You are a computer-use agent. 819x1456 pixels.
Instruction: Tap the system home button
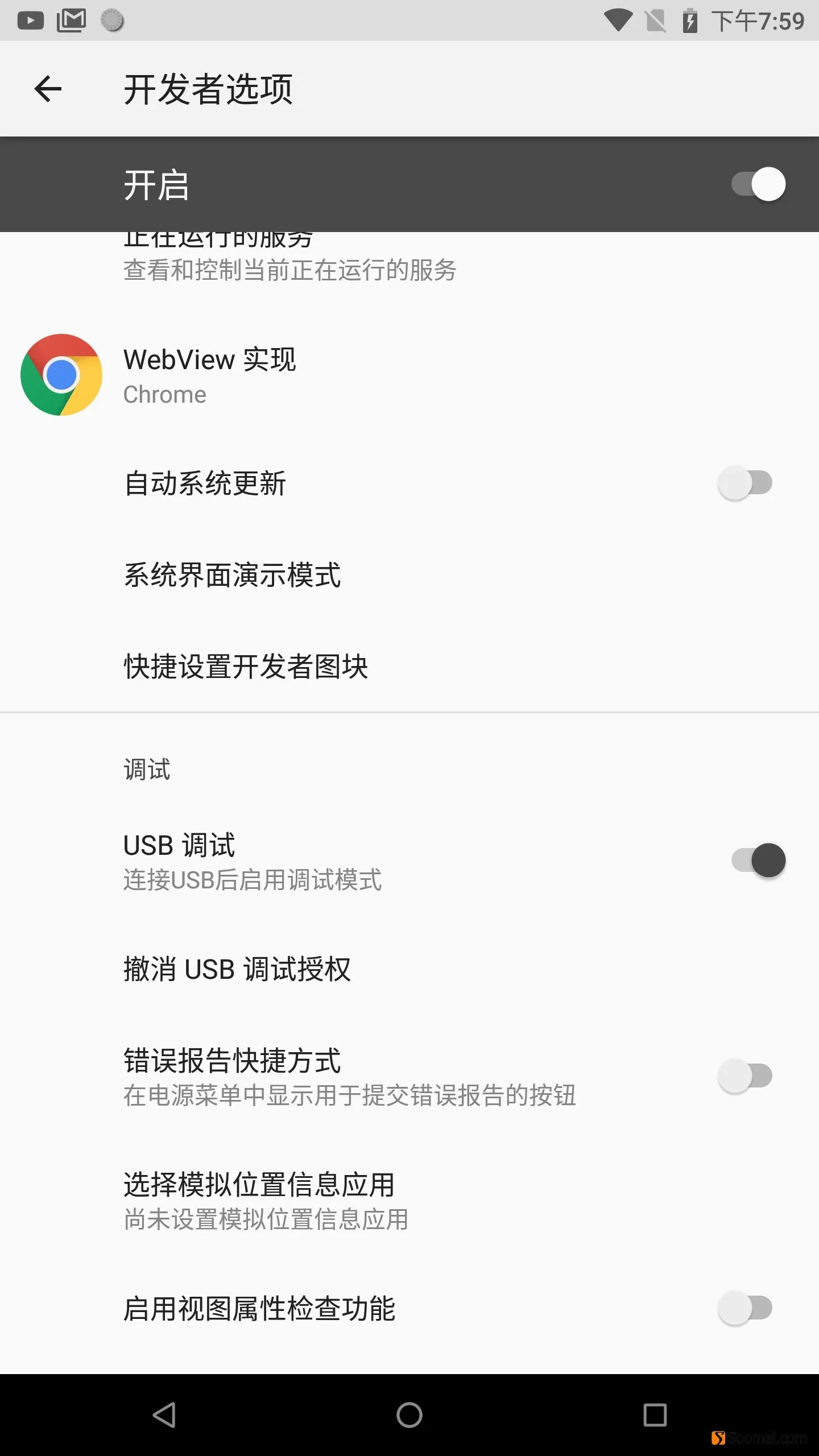(x=409, y=1415)
